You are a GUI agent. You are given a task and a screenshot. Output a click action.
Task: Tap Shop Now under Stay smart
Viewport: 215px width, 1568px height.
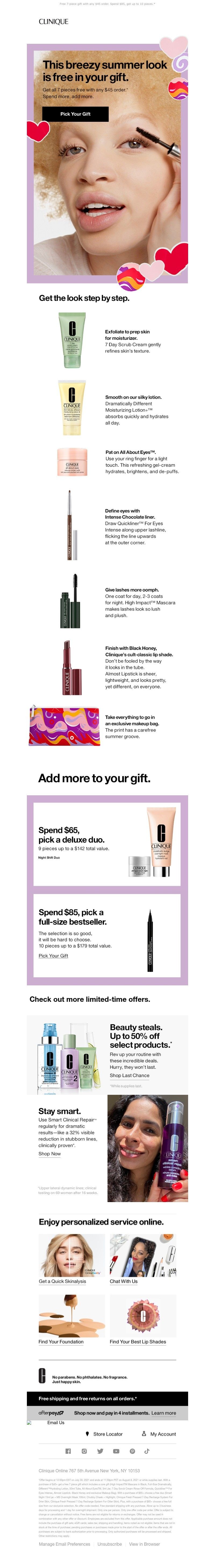[49, 1153]
